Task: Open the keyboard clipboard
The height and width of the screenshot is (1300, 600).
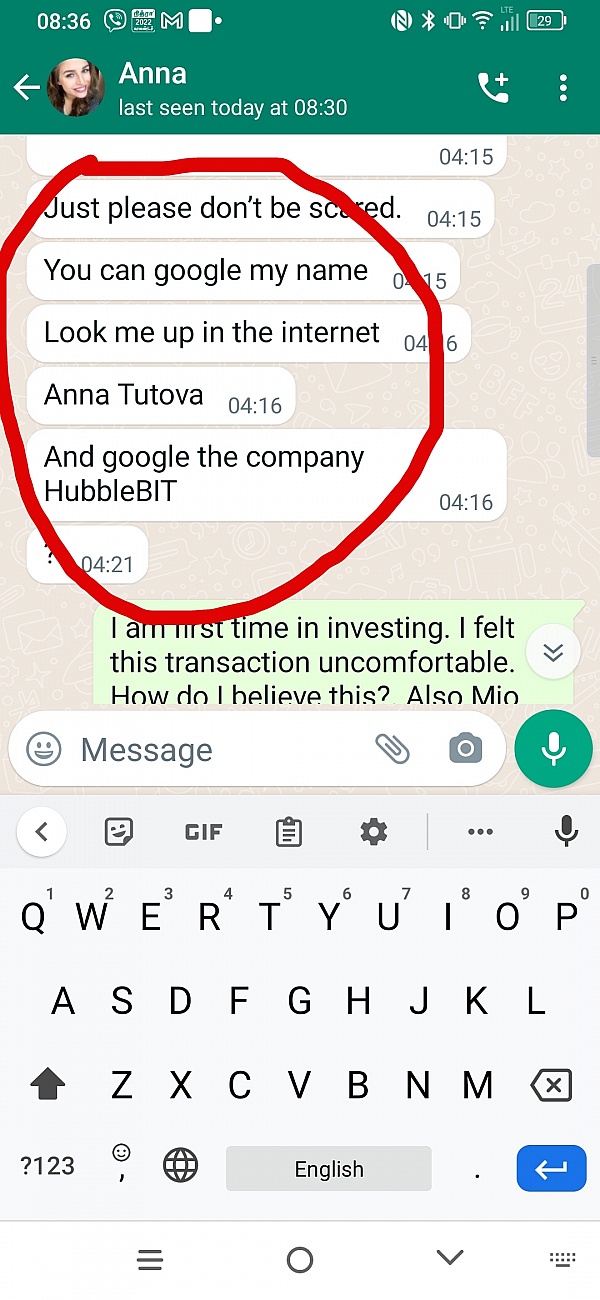Action: tap(289, 831)
